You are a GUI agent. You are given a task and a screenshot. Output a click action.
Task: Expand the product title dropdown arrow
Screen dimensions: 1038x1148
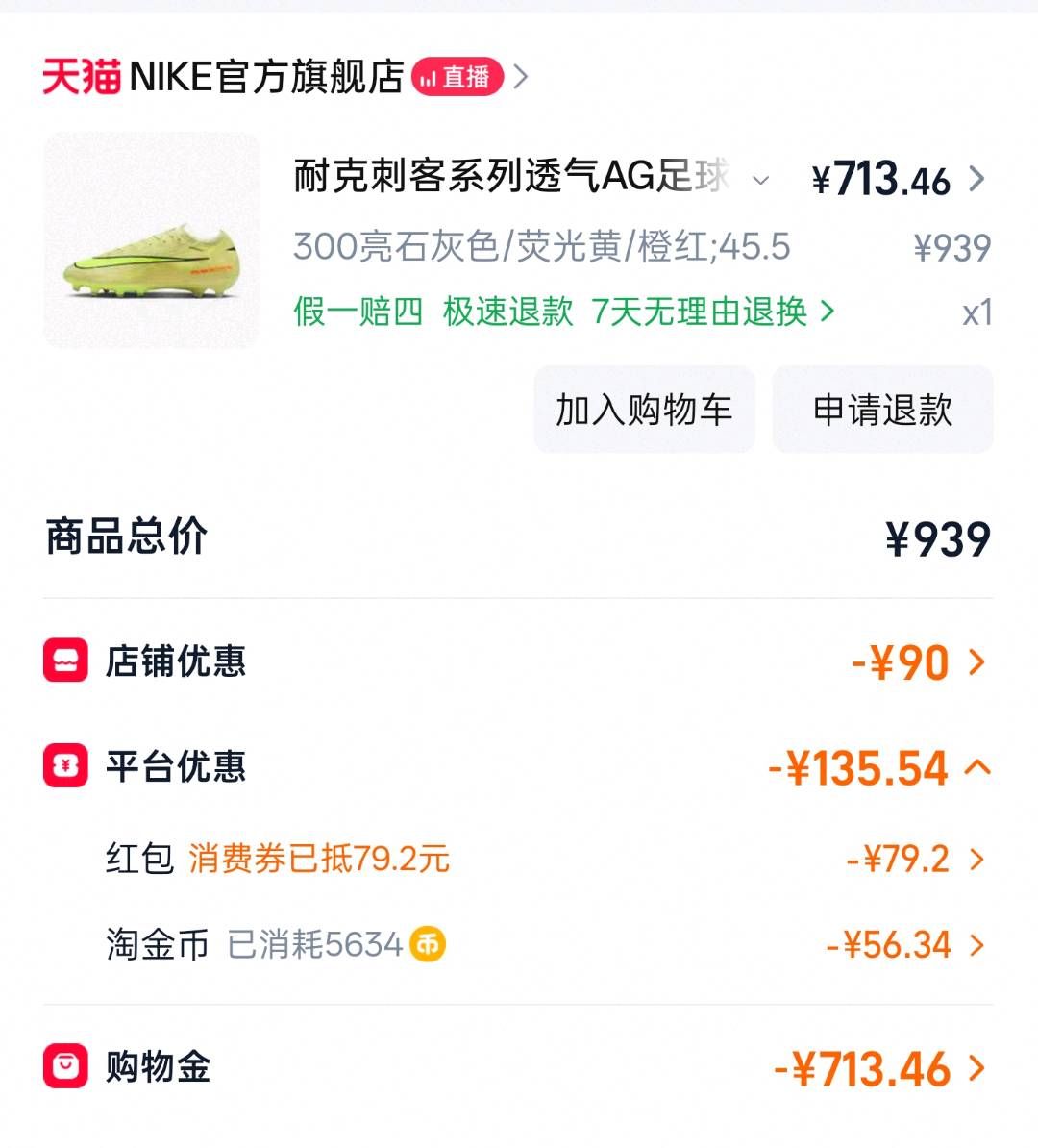760,180
